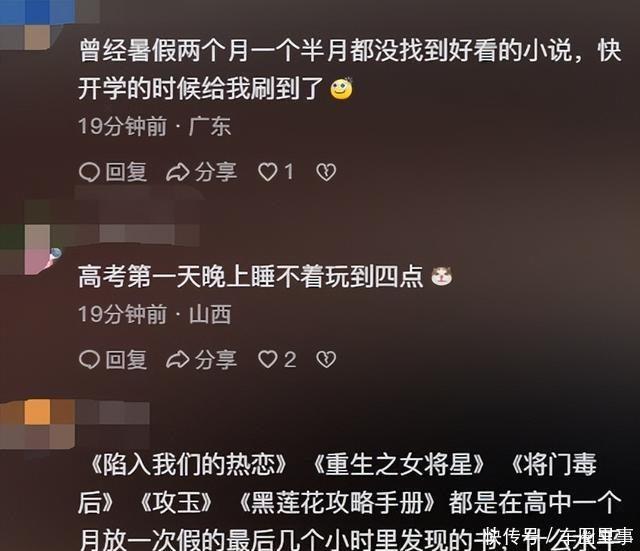Share the Shanxi gaokao comment
The image size is (640, 551).
pos(201,359)
